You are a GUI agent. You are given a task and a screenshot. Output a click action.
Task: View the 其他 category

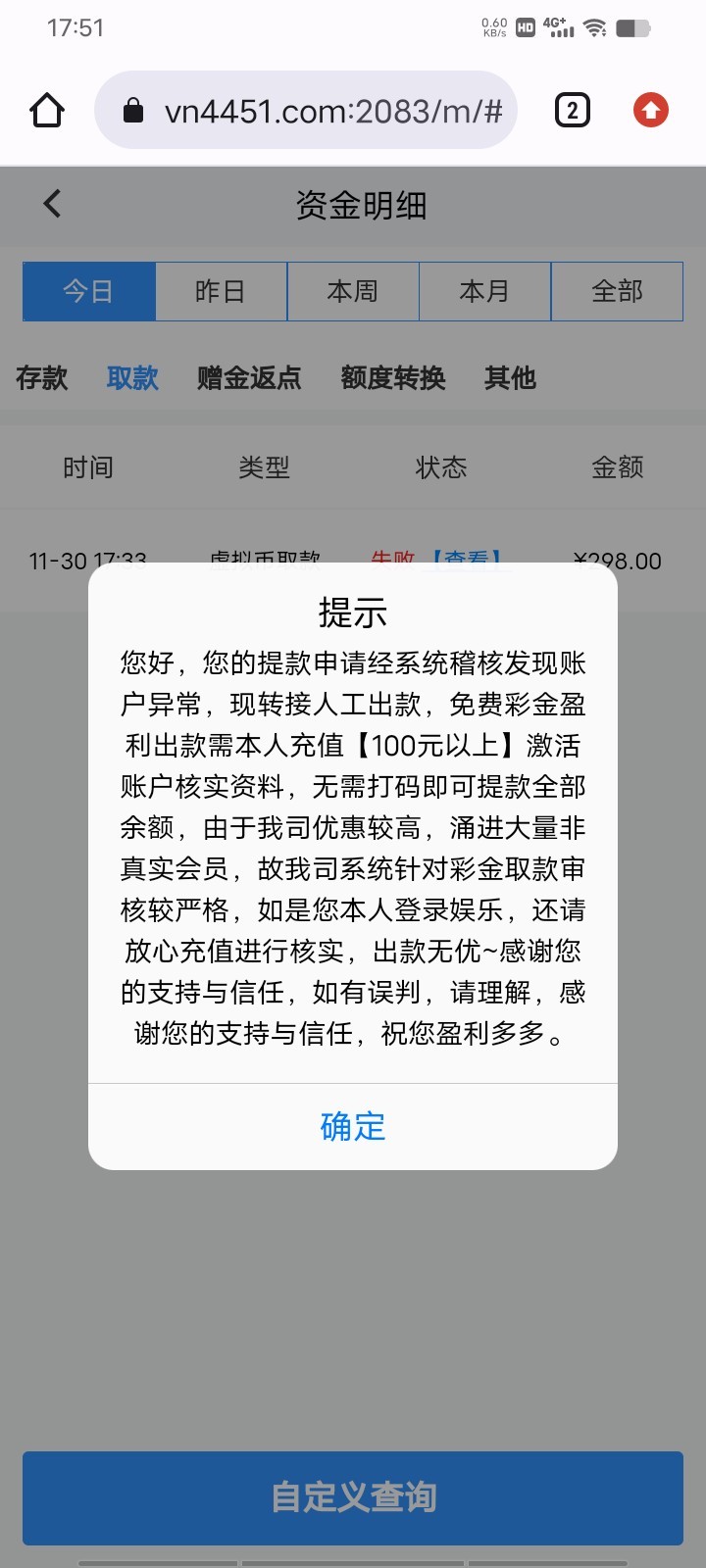[510, 377]
